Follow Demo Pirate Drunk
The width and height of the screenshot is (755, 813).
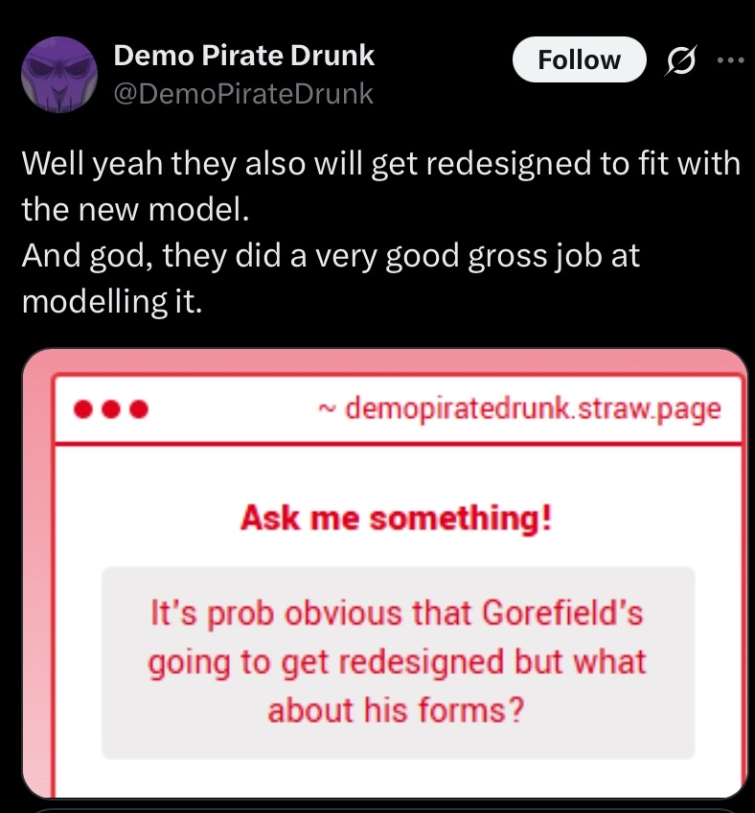pyautogui.click(x=579, y=60)
